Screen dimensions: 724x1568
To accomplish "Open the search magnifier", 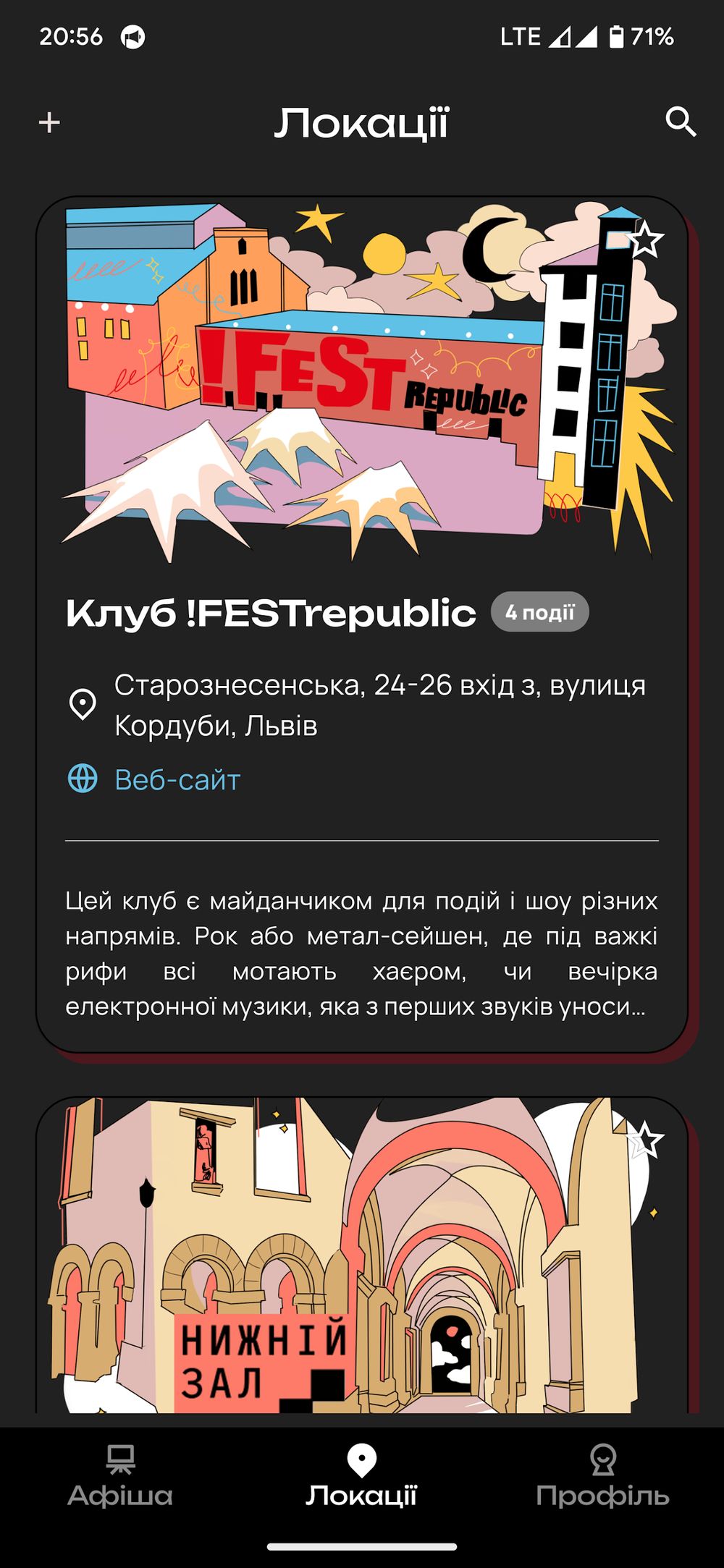I will [x=681, y=122].
